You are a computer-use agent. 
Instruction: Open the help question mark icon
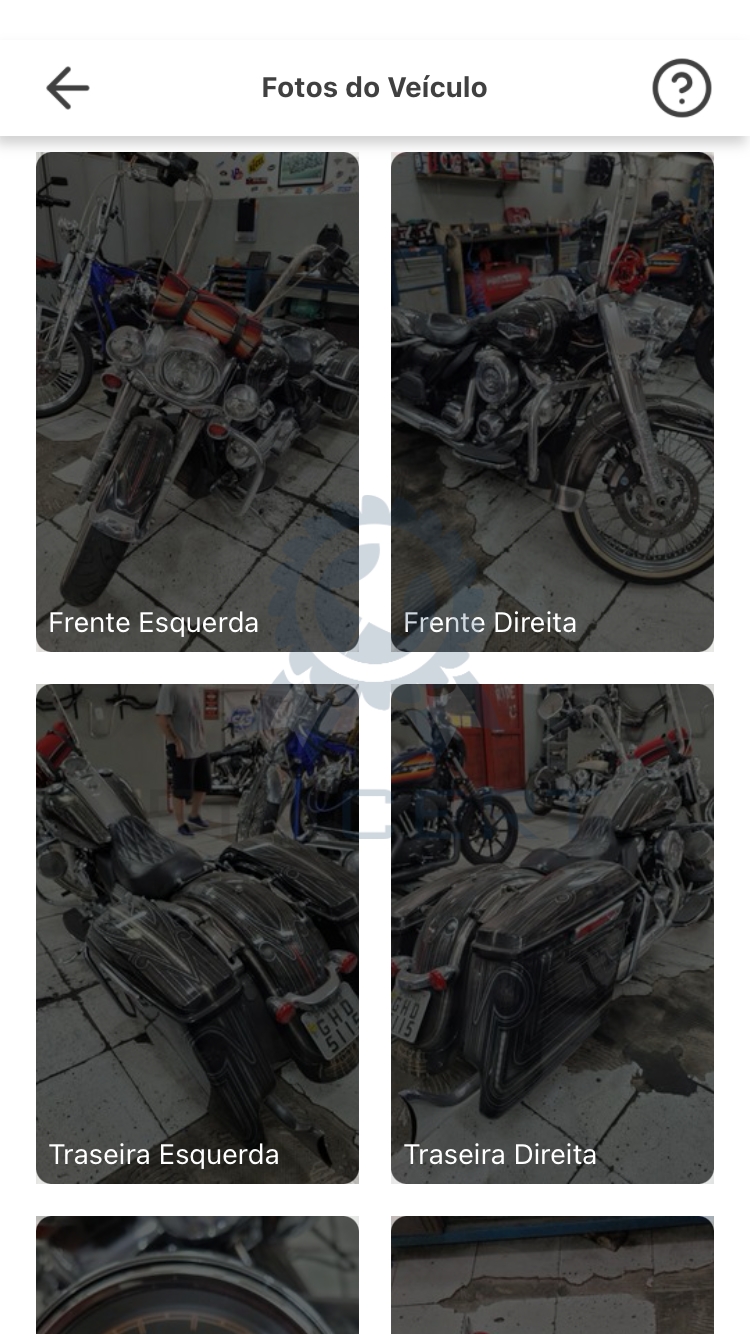pyautogui.click(x=682, y=88)
